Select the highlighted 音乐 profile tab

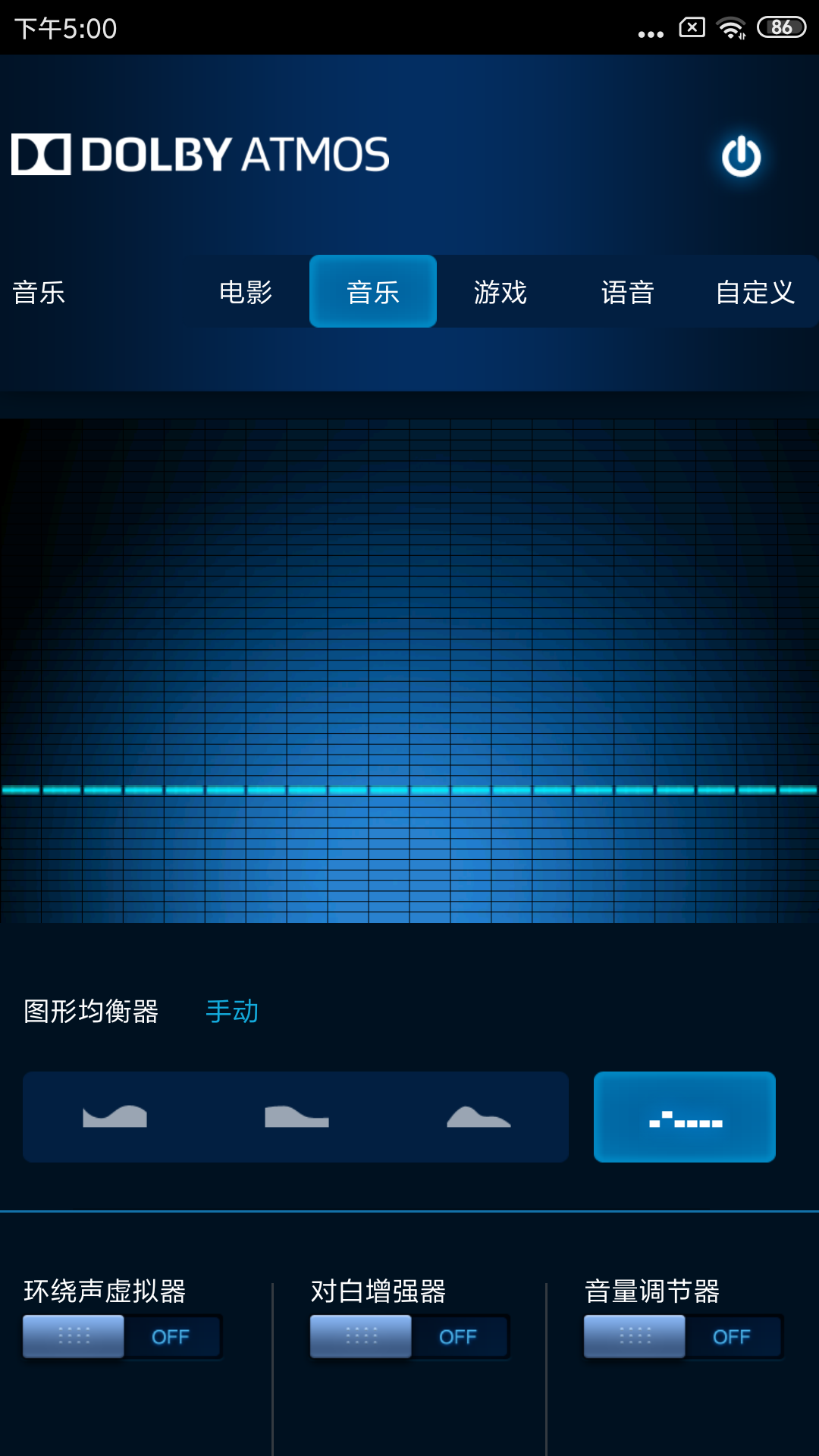point(372,292)
